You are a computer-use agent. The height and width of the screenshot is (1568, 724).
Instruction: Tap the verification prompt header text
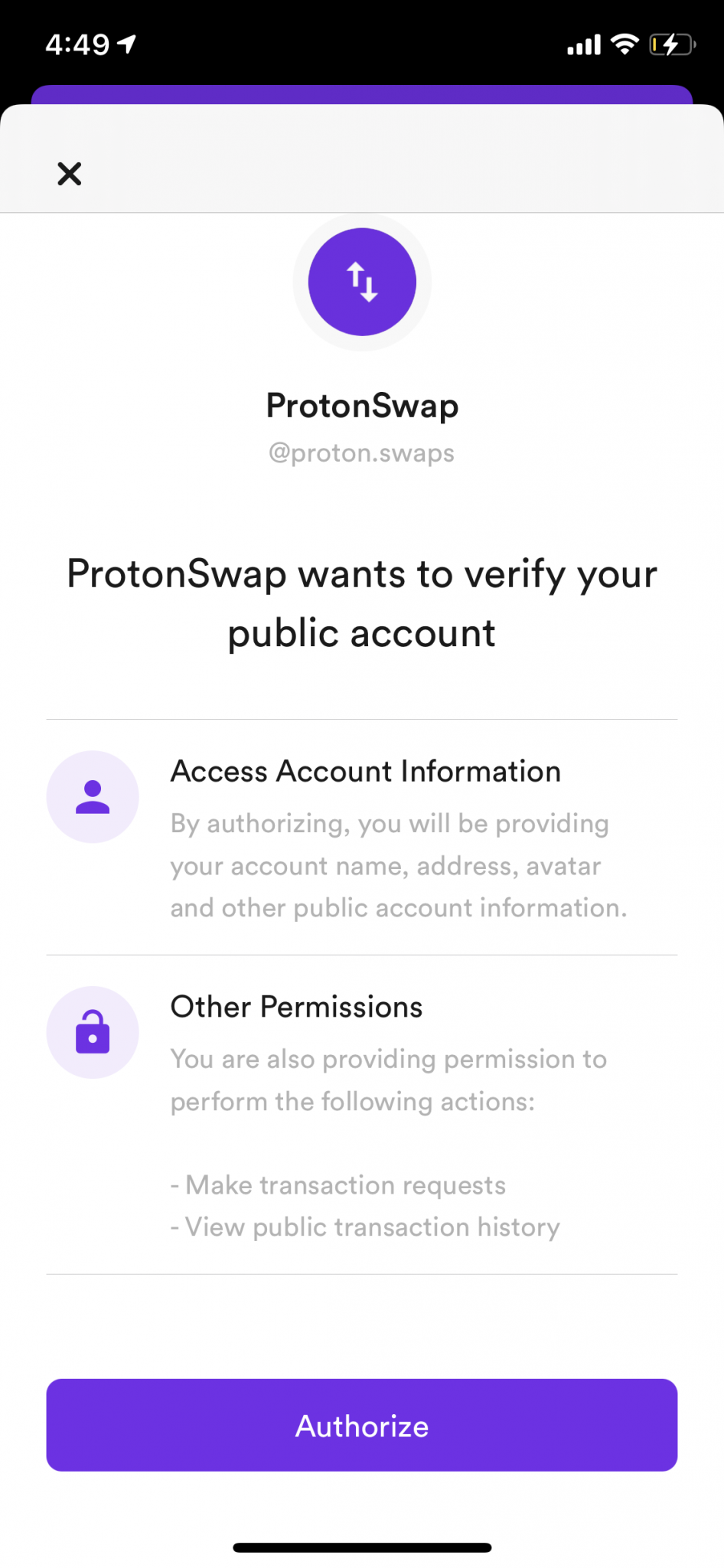coord(361,603)
